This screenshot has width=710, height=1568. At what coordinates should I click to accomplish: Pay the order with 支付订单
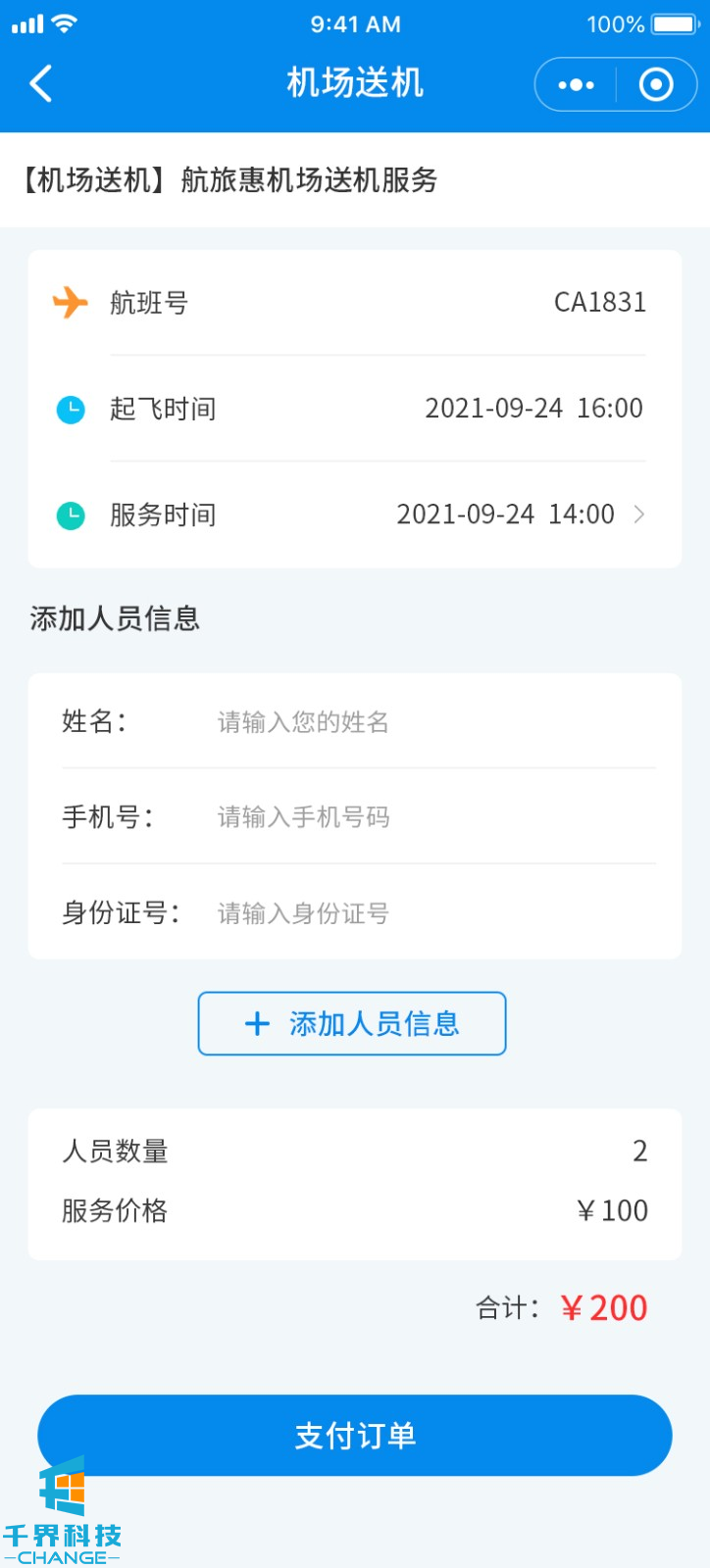coord(355,1436)
